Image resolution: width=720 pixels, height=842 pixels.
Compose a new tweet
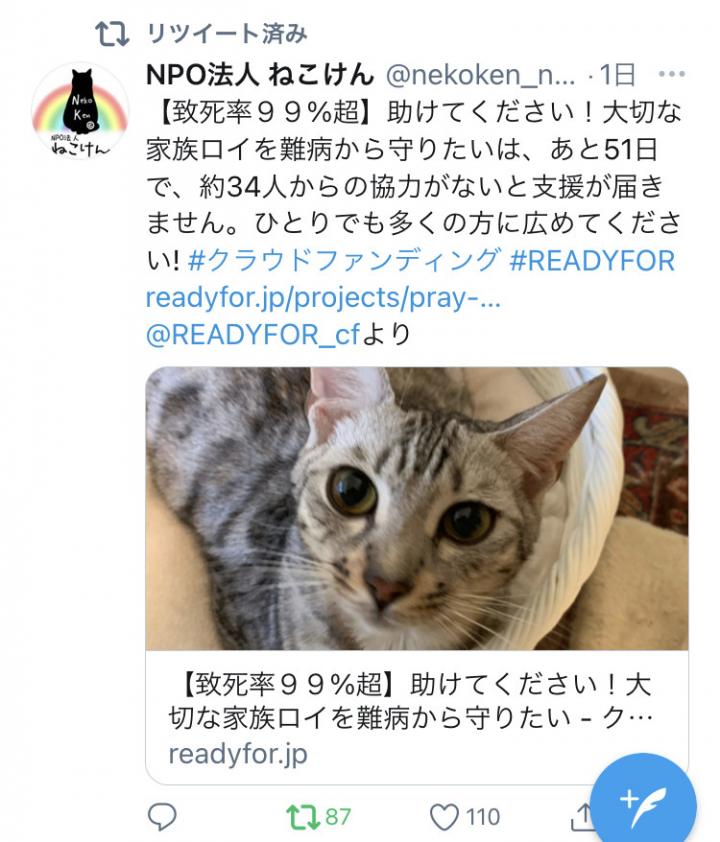(643, 801)
